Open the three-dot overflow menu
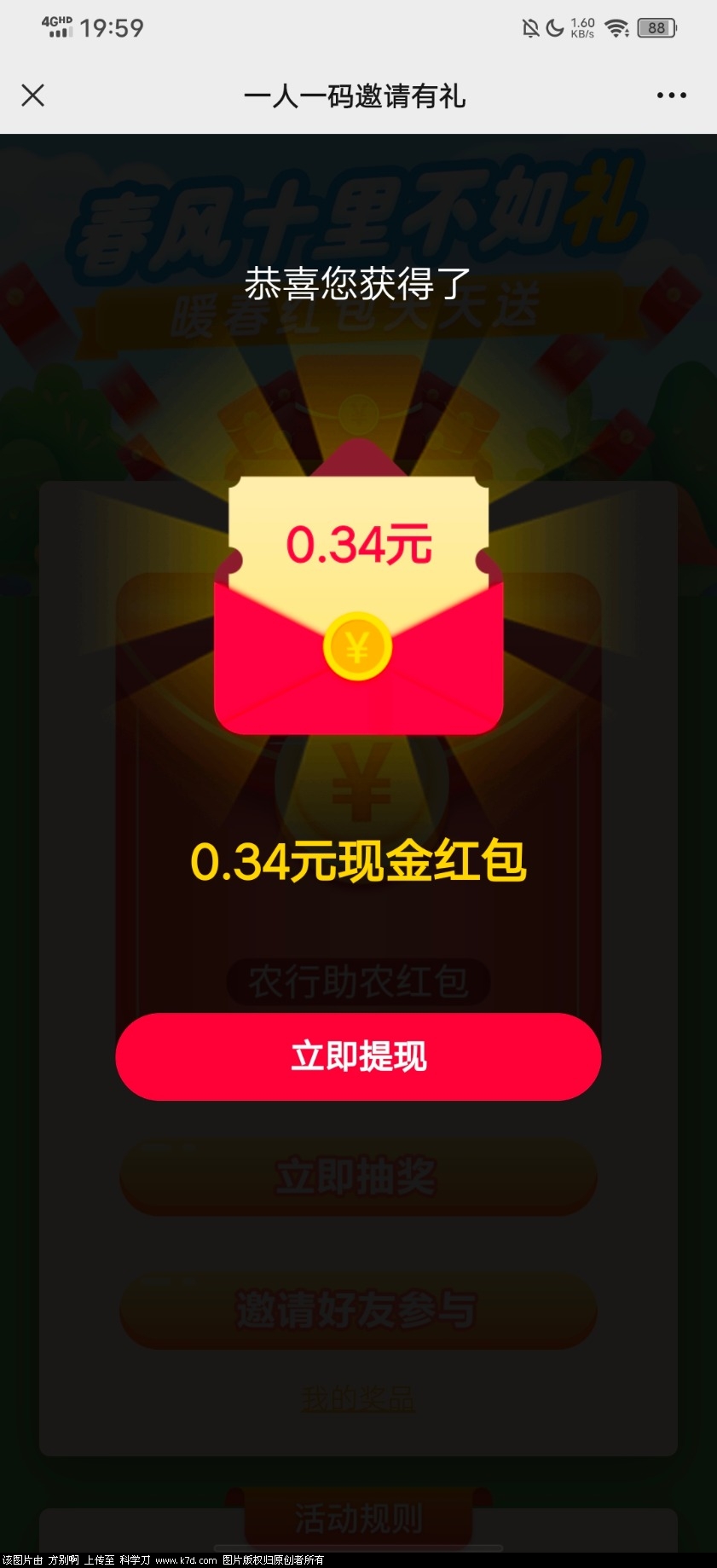 [x=671, y=95]
